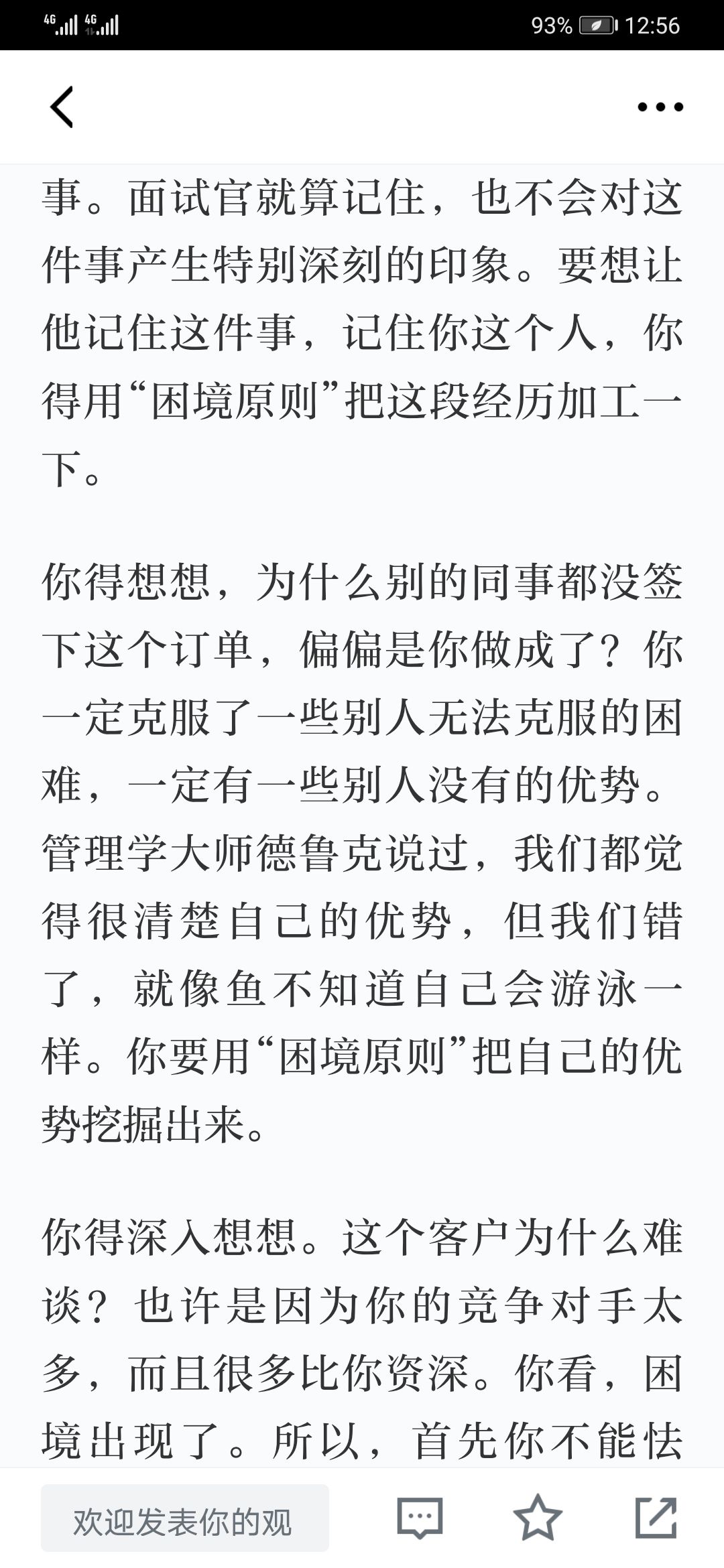Tap the 欢迎发表你的观 comment field
The width and height of the screenshot is (724, 1568).
185,1518
